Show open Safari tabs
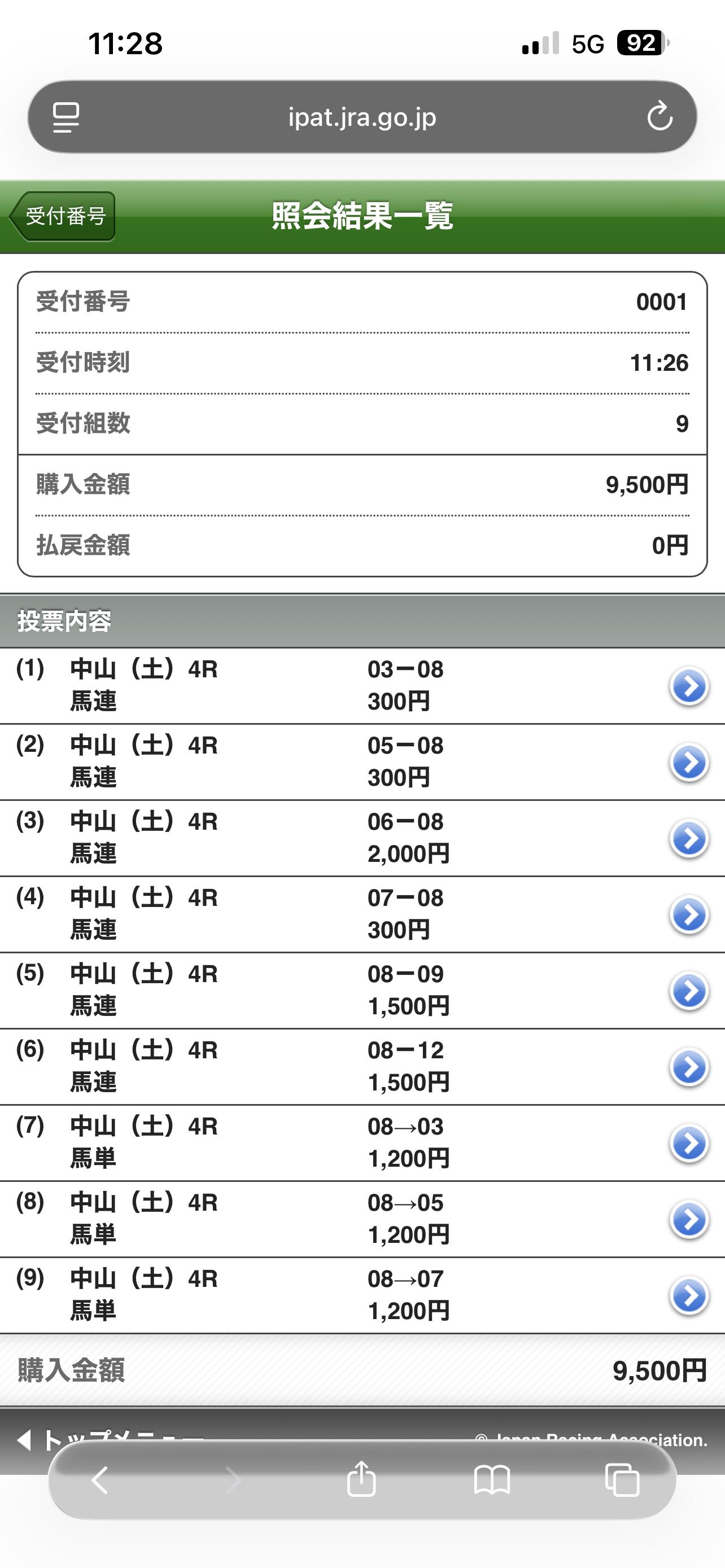 coord(622,1480)
